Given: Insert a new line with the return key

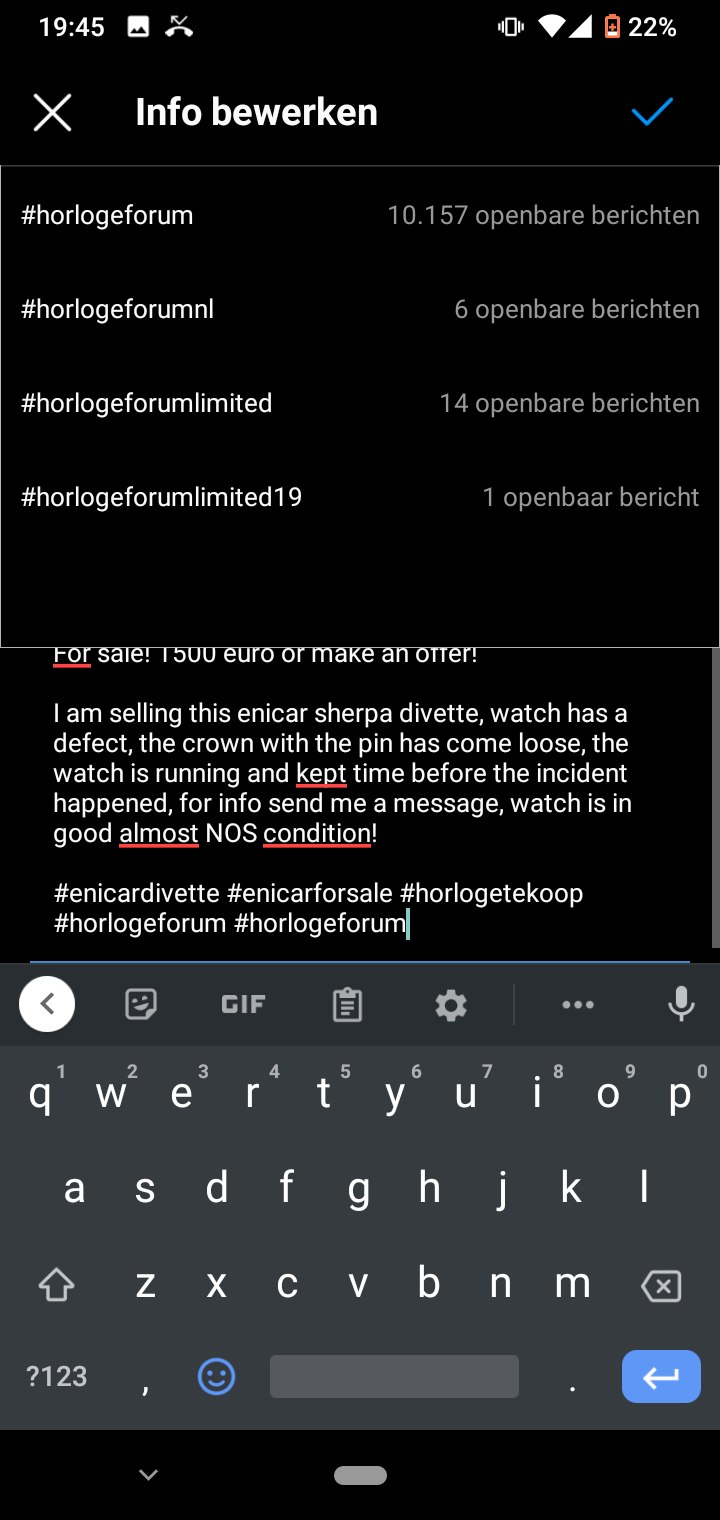Looking at the screenshot, I should click(661, 1377).
